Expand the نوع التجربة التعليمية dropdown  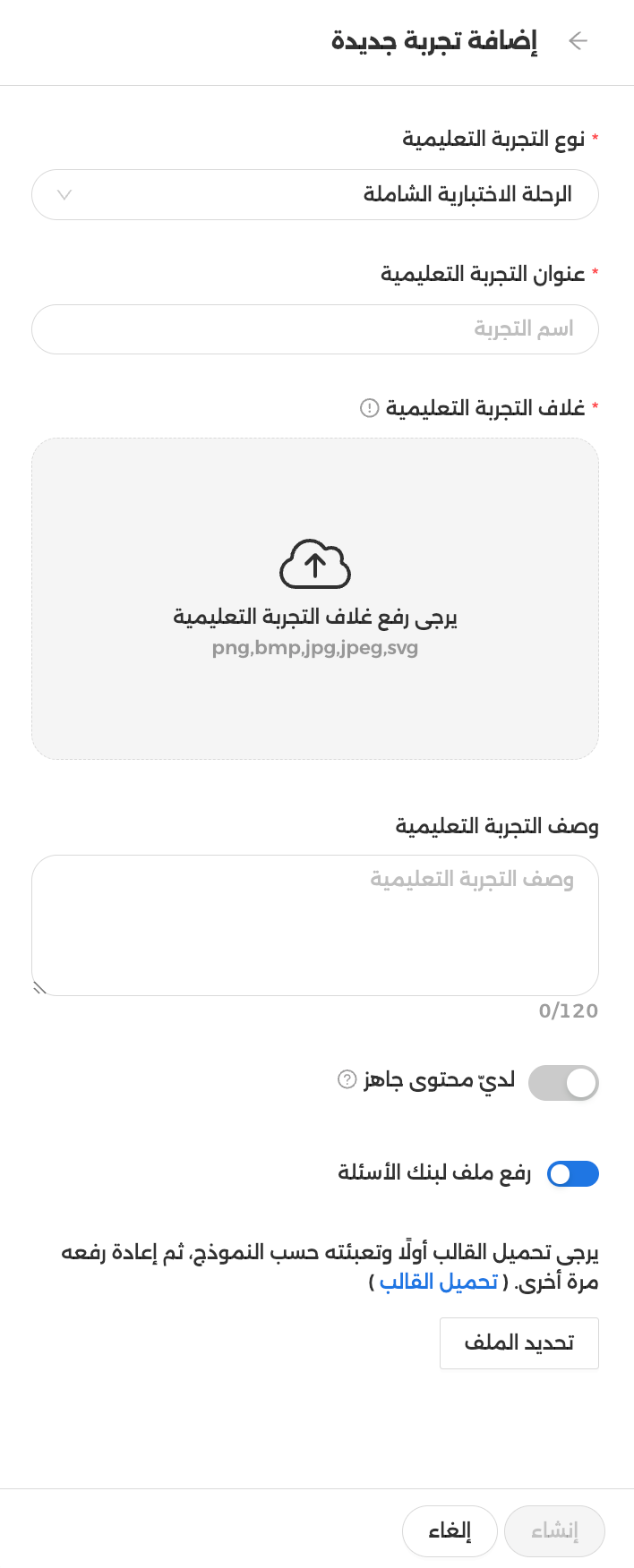(315, 195)
